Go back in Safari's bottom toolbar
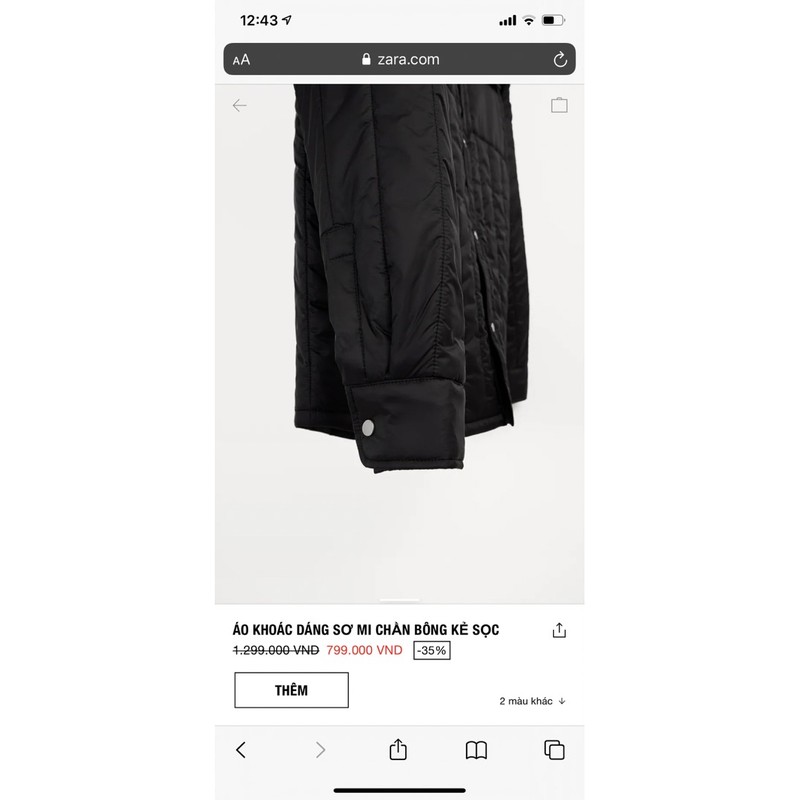 point(241,749)
